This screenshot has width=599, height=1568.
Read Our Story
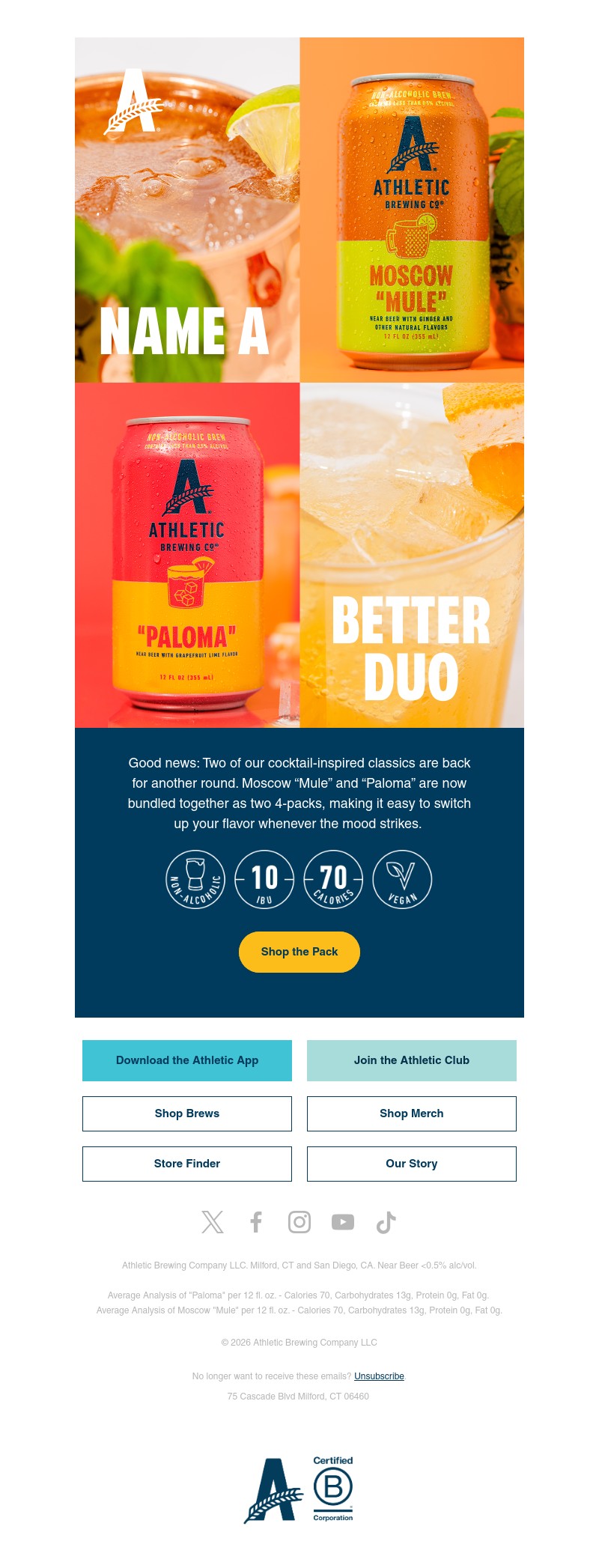[412, 1164]
